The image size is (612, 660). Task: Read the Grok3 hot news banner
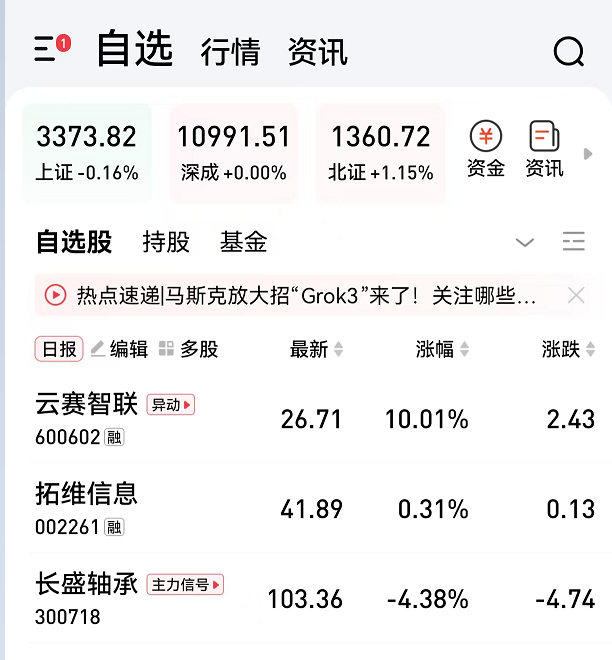pyautogui.click(x=300, y=295)
